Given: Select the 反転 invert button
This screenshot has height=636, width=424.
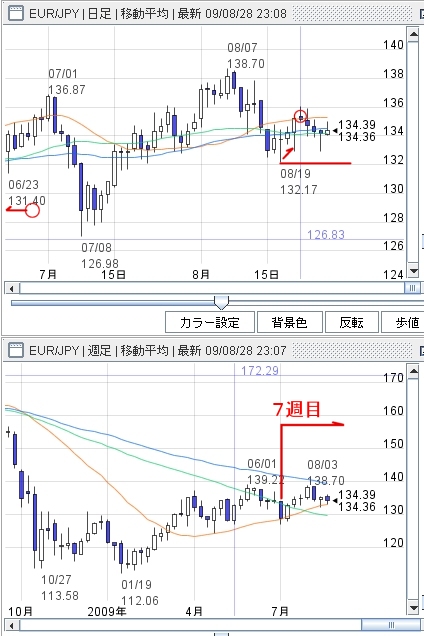Looking at the screenshot, I should point(352,322).
